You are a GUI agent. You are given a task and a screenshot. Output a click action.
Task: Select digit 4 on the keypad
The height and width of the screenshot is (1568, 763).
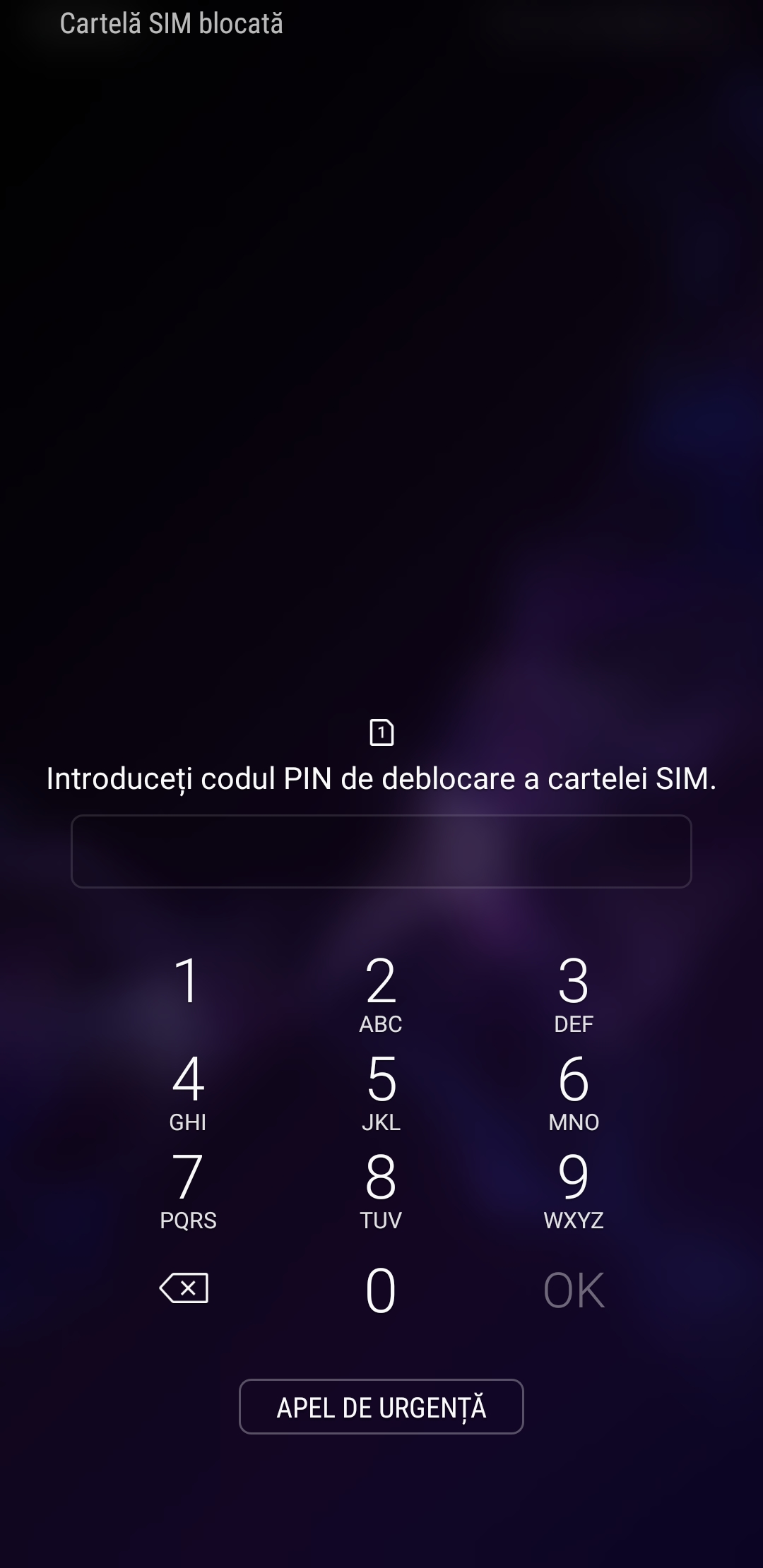[188, 1090]
